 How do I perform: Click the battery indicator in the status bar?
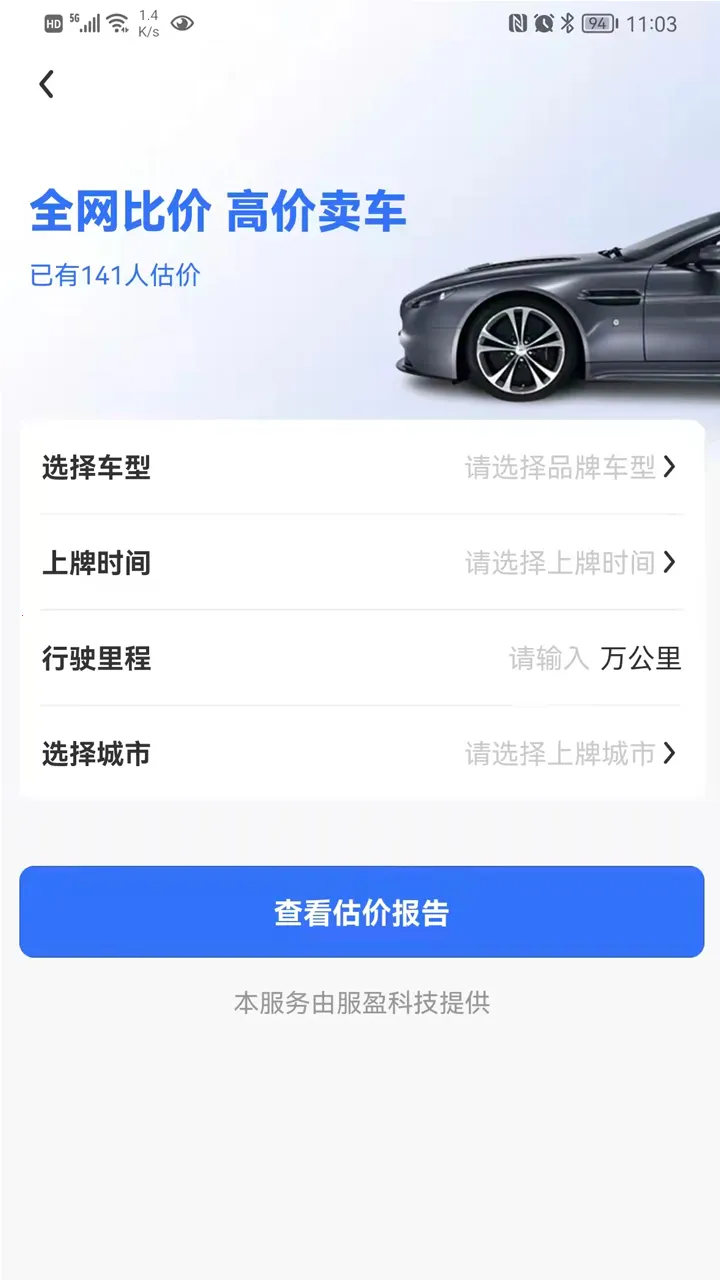pos(597,21)
